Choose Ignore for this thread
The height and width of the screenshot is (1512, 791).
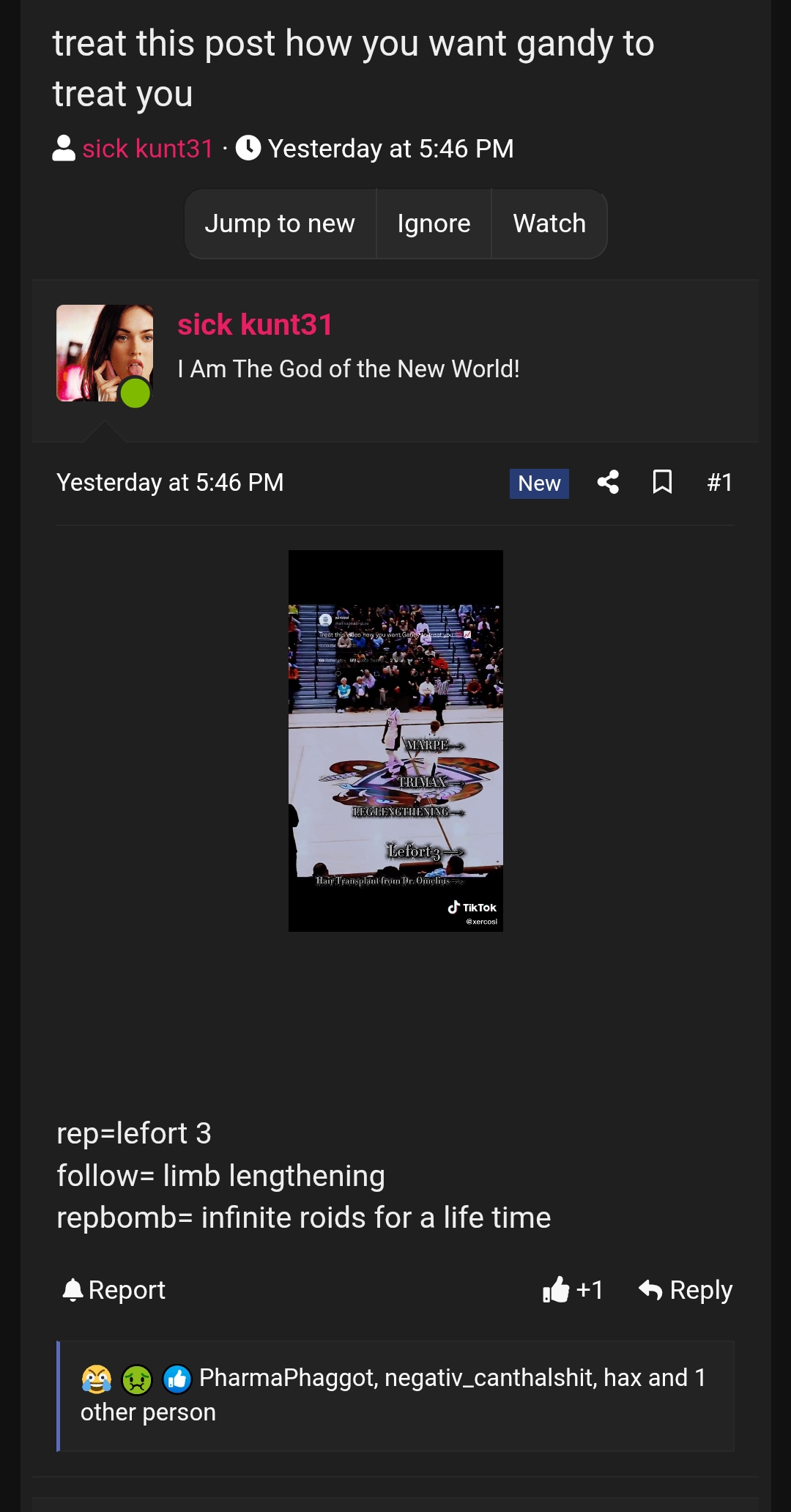(434, 223)
